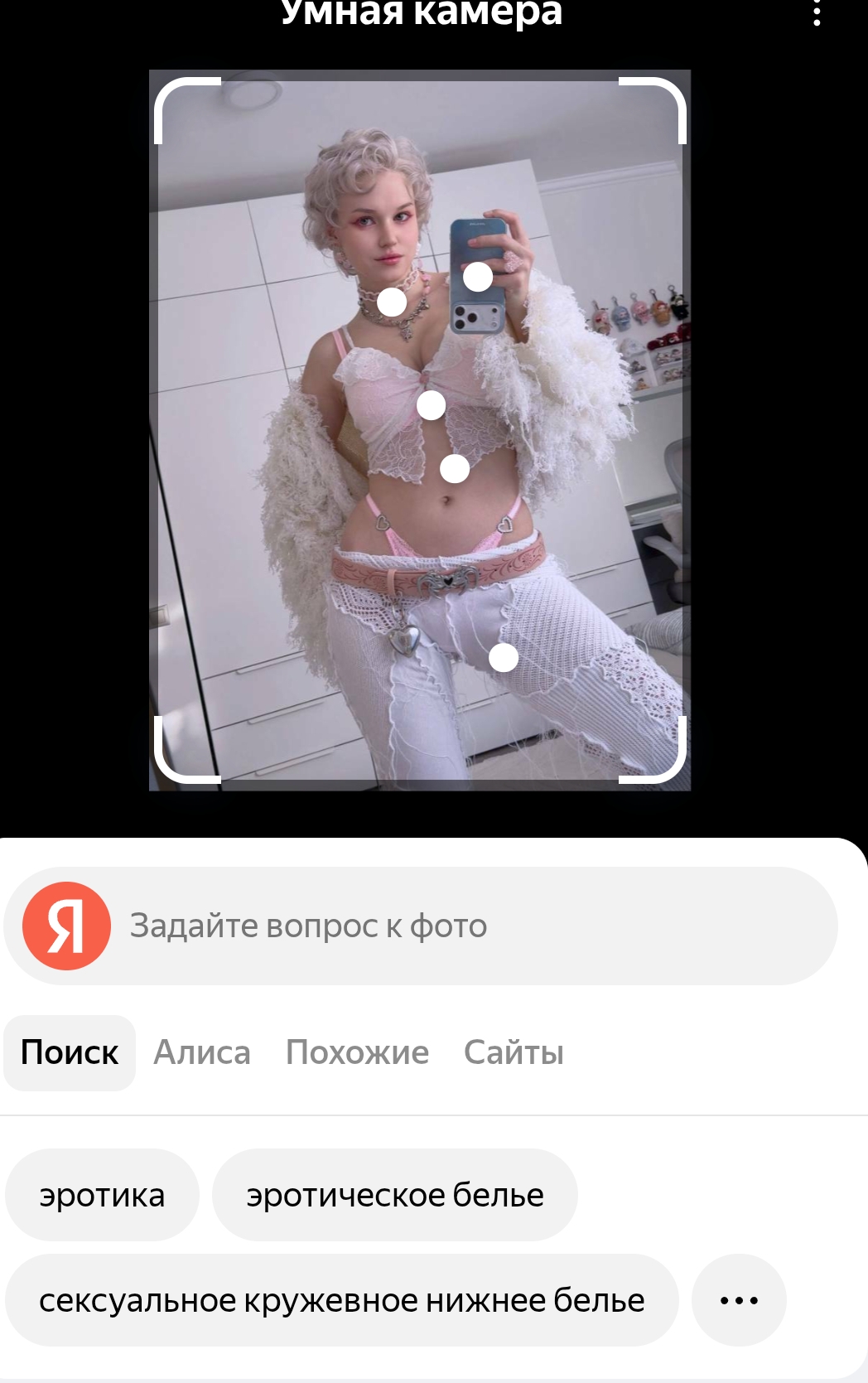Open the three-dot overflow menu

coord(817,13)
